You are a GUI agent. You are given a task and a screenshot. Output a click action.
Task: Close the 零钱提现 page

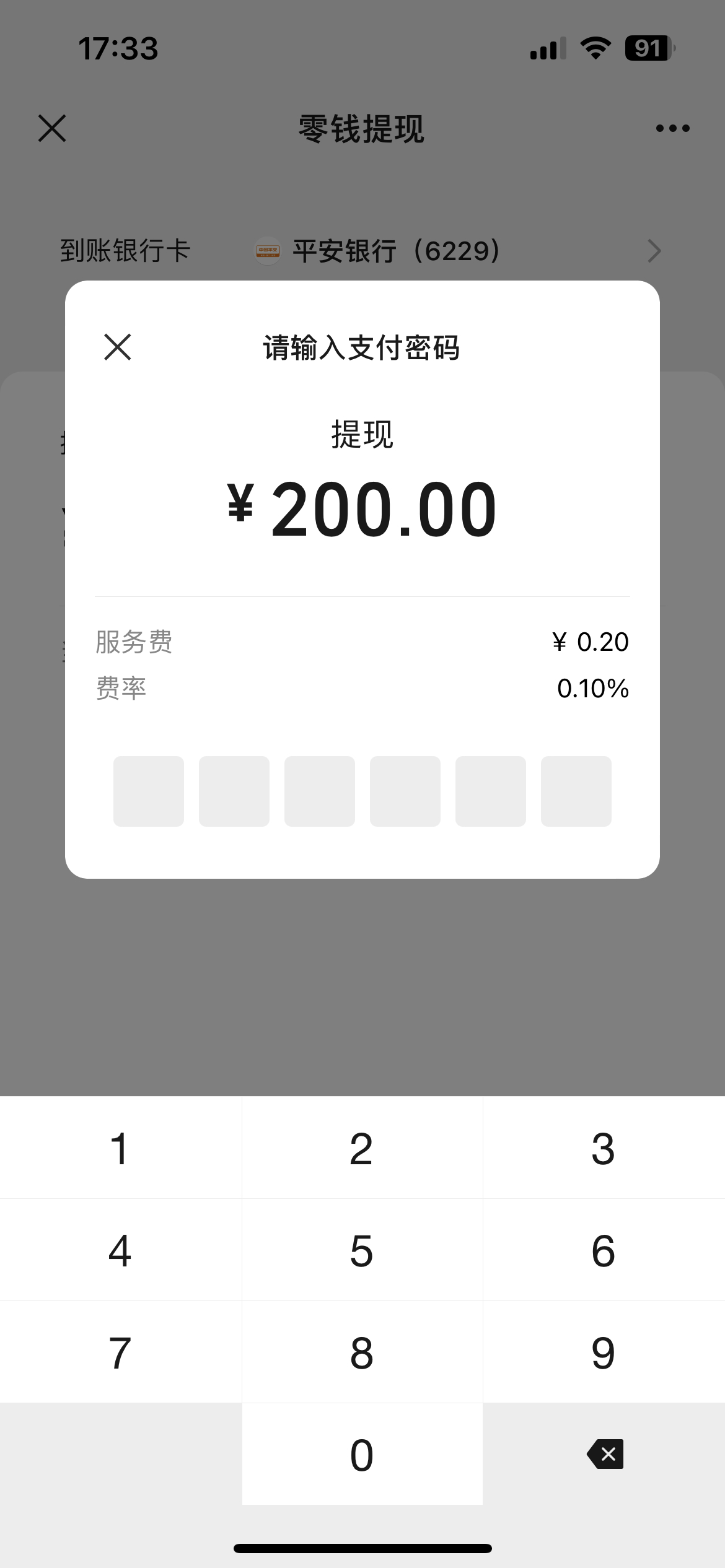pos(52,128)
